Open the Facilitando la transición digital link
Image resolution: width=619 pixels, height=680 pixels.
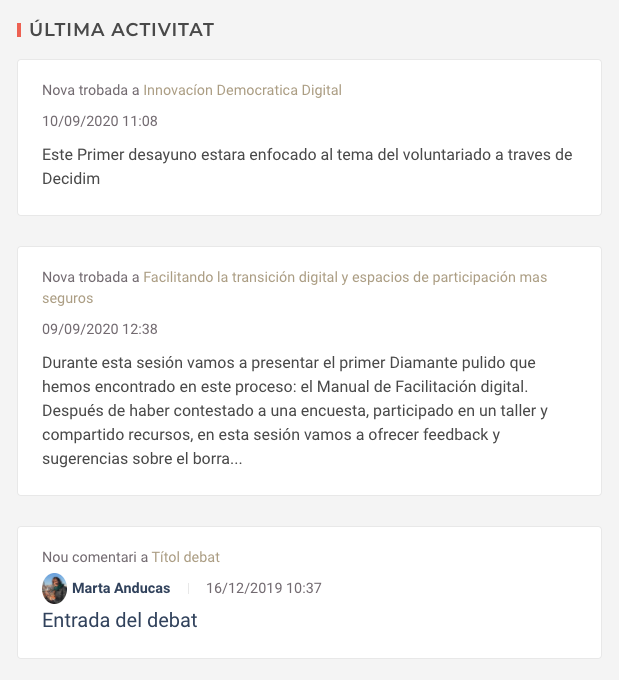click(x=345, y=277)
